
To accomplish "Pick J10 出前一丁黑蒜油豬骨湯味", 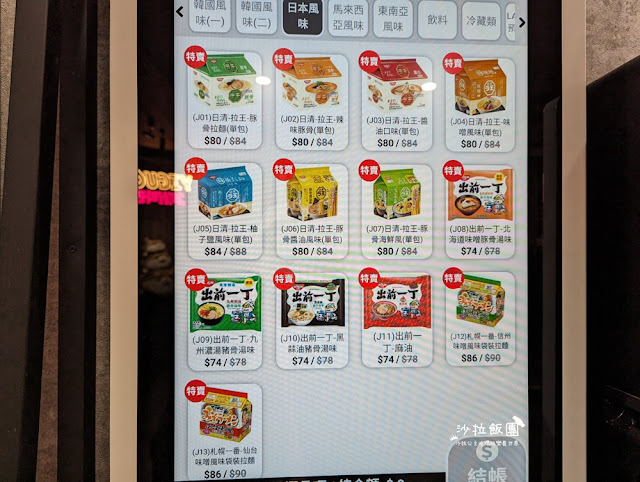I will tap(311, 320).
